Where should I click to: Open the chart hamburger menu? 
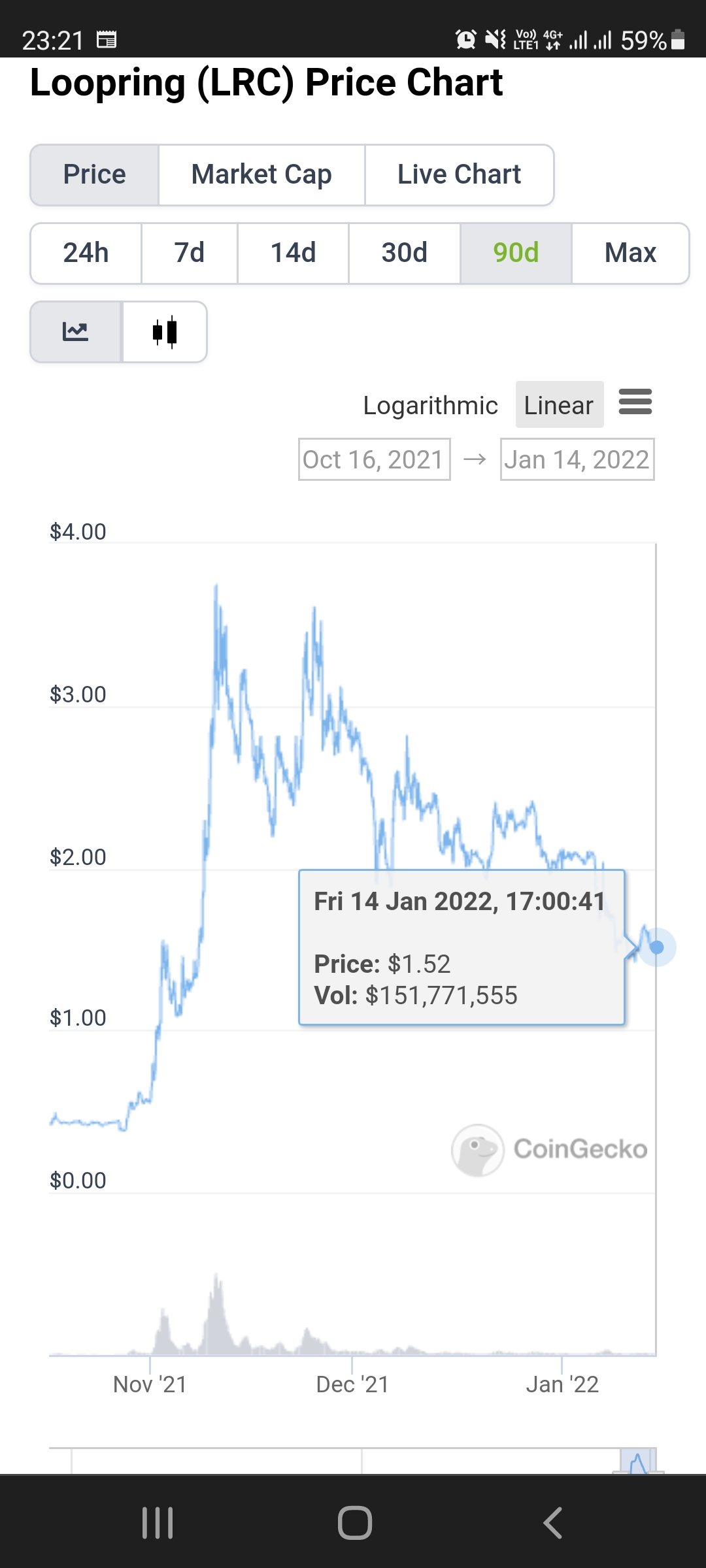tap(635, 402)
